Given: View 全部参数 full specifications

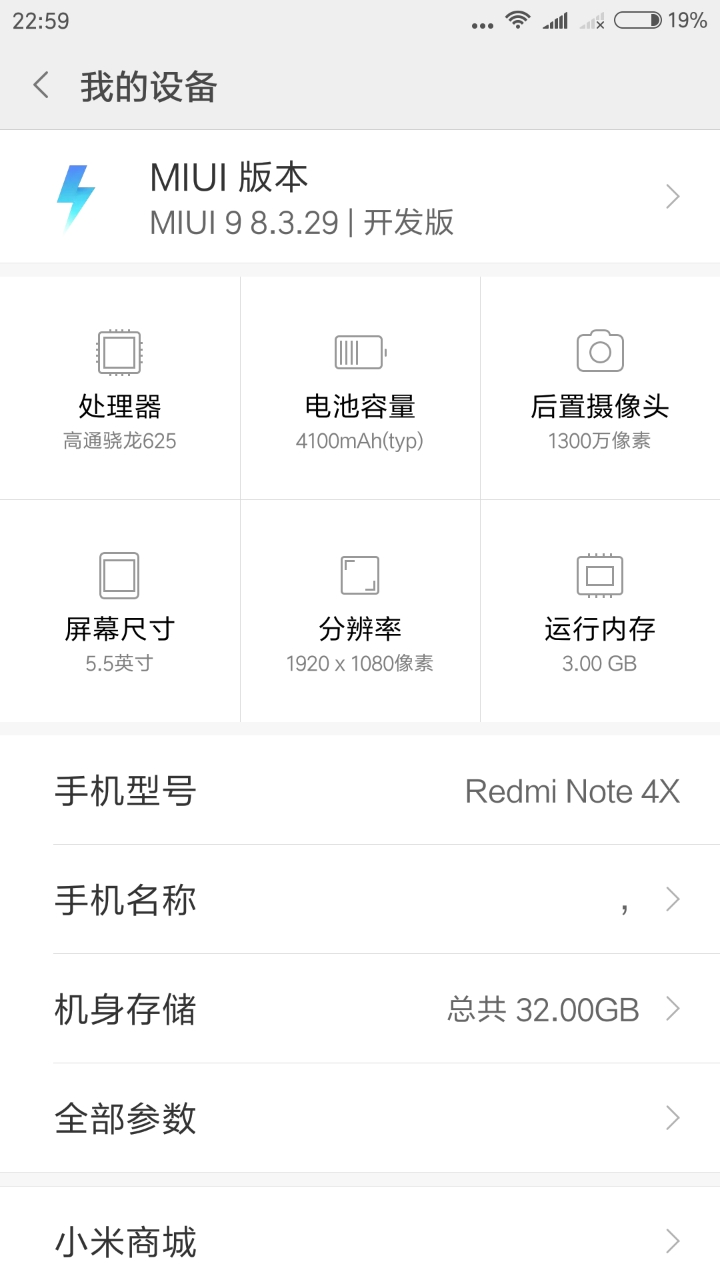Looking at the screenshot, I should pos(360,1118).
